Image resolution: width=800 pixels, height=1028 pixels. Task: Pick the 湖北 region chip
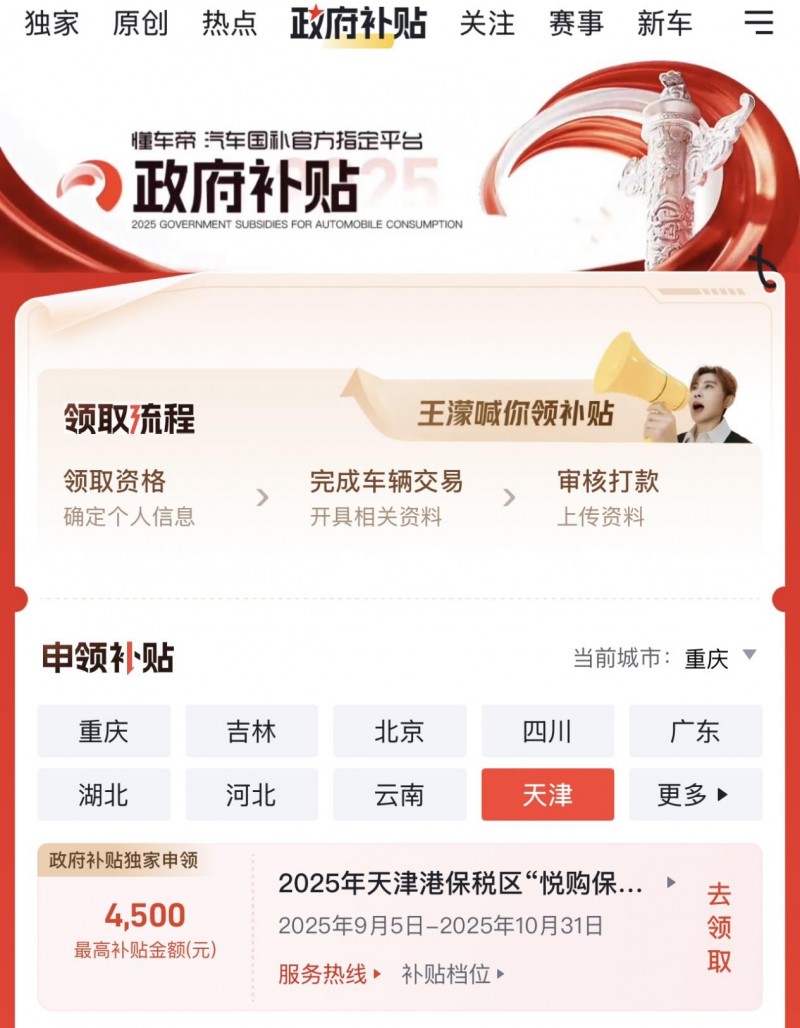[x=104, y=794]
